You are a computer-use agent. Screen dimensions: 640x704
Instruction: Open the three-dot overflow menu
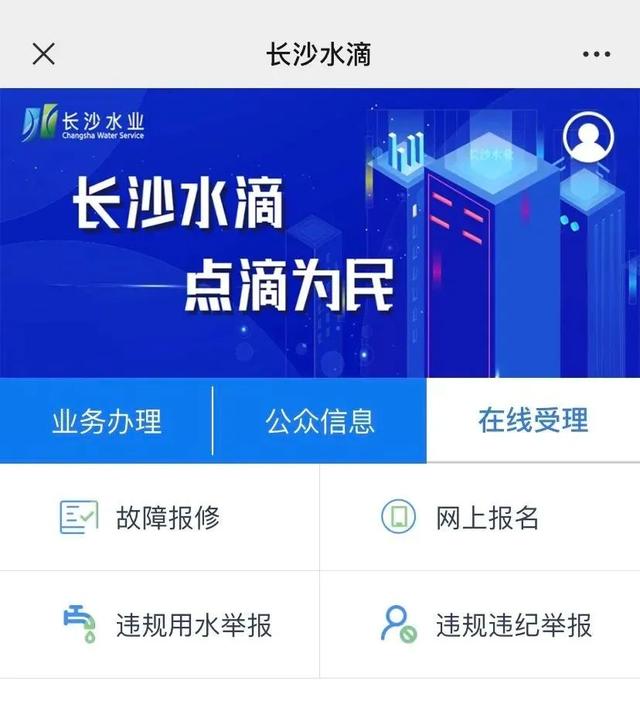point(595,54)
